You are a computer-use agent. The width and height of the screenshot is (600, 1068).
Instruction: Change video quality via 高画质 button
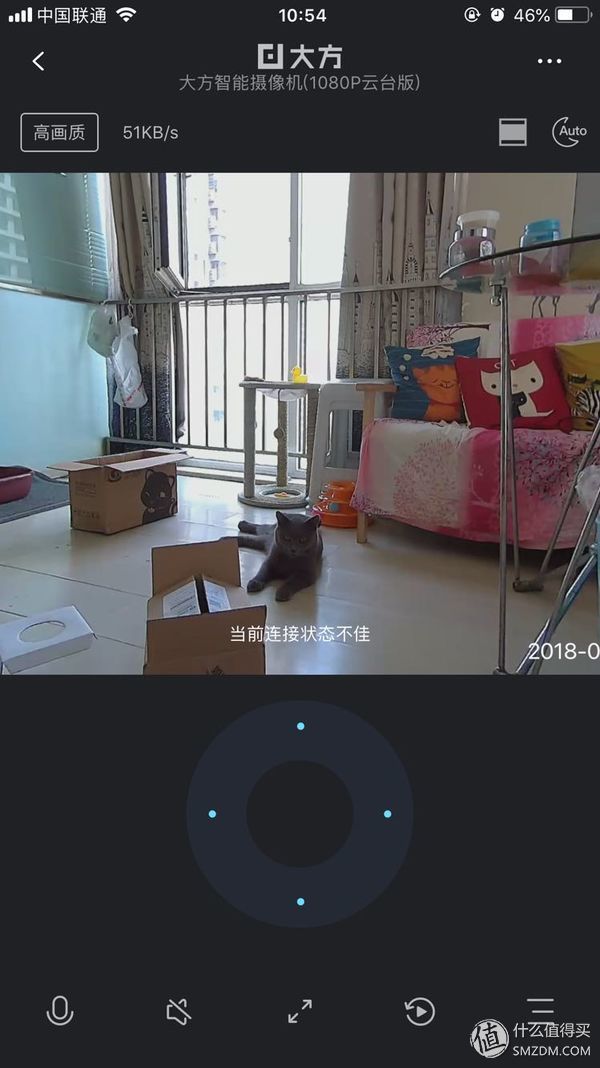coord(60,132)
